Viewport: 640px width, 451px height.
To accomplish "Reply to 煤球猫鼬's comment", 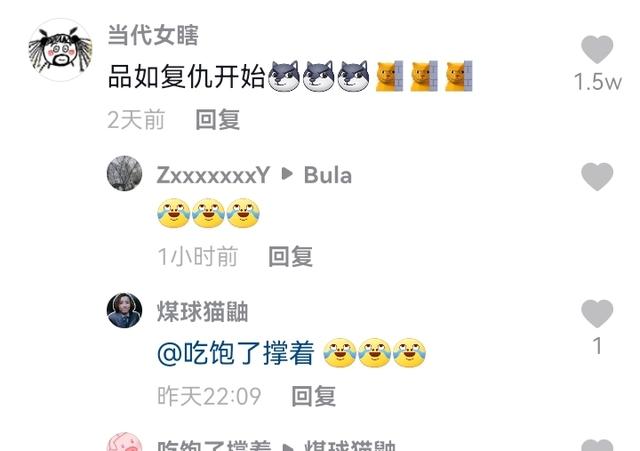I will [x=313, y=396].
